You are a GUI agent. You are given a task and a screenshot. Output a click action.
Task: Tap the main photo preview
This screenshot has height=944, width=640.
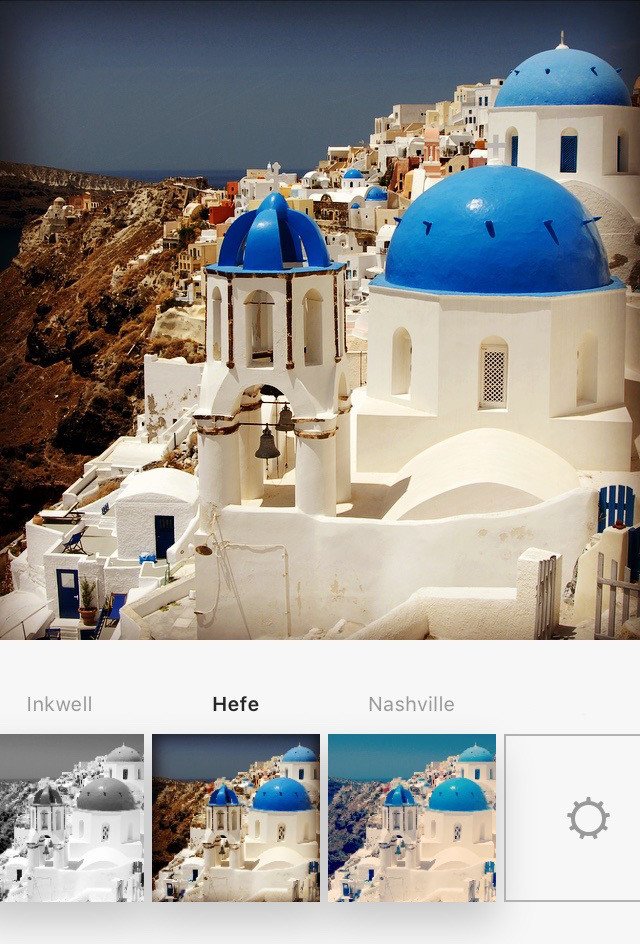[320, 320]
